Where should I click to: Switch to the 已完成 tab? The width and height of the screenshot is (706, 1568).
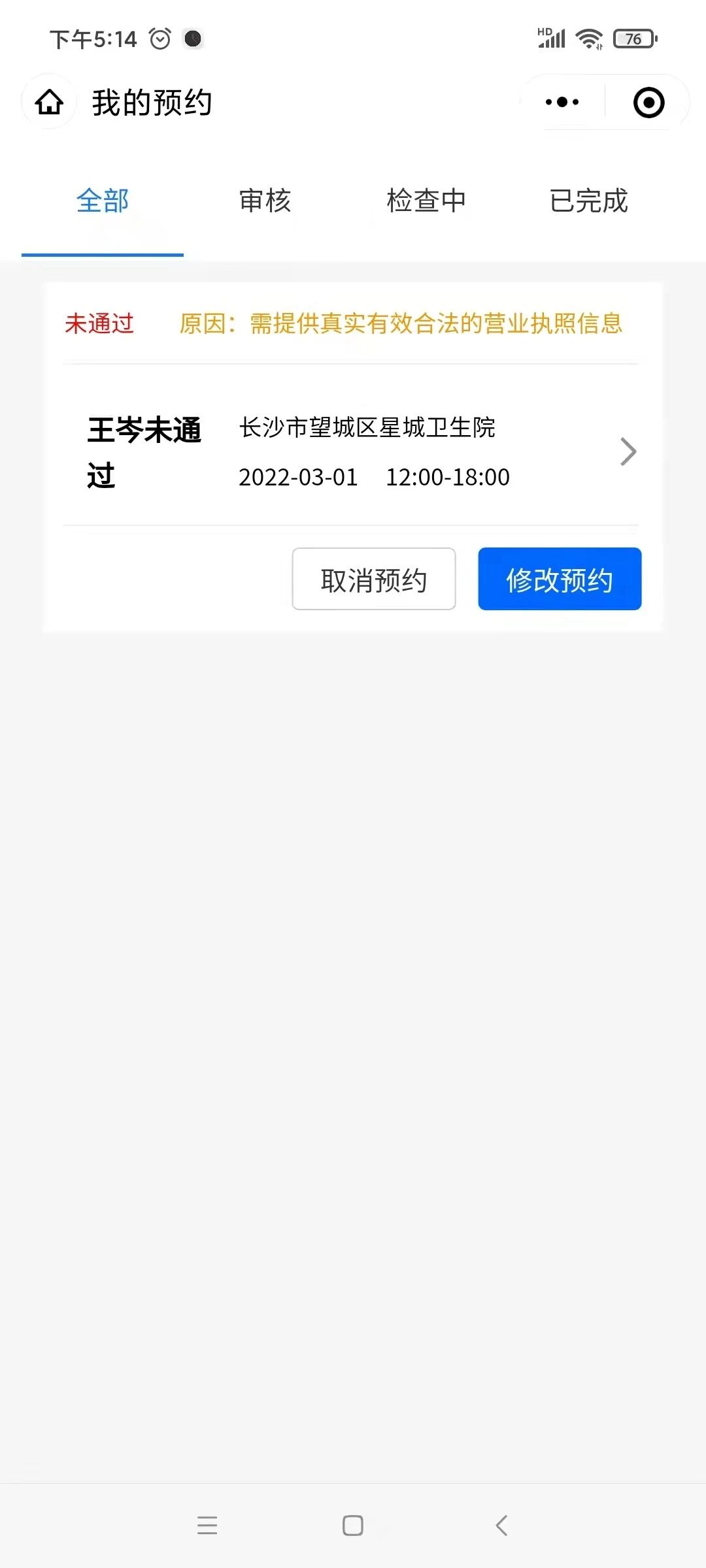click(x=588, y=201)
